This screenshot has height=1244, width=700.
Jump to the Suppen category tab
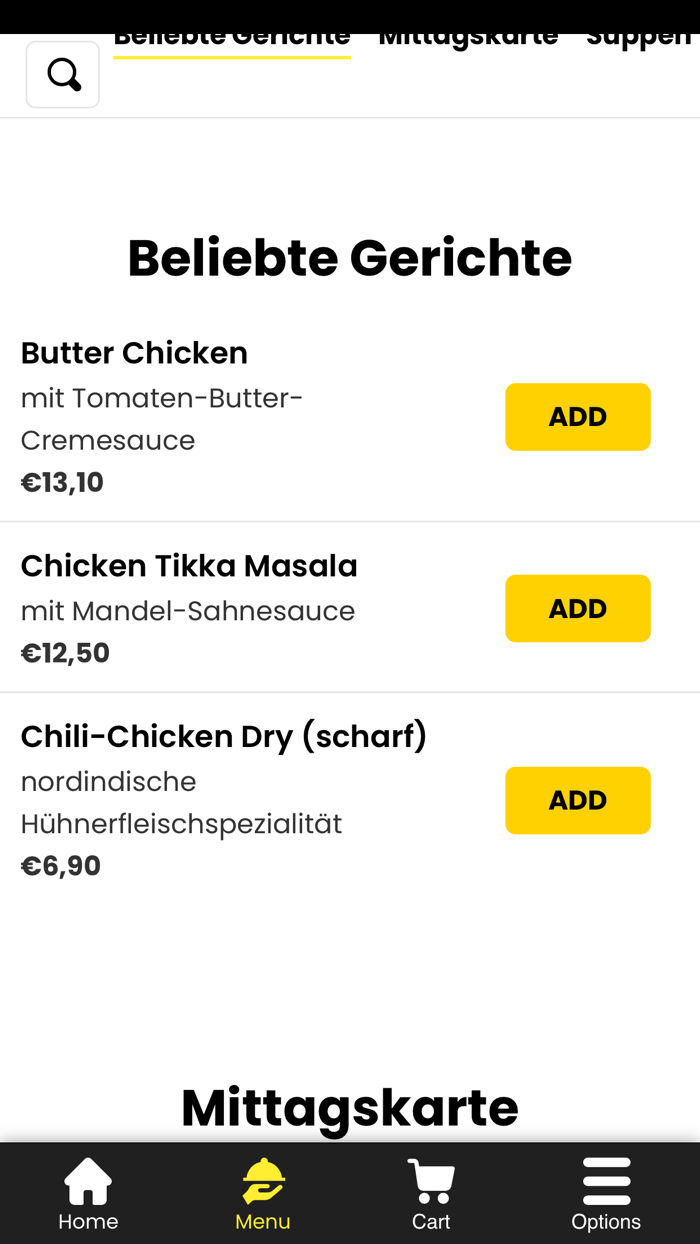click(640, 40)
